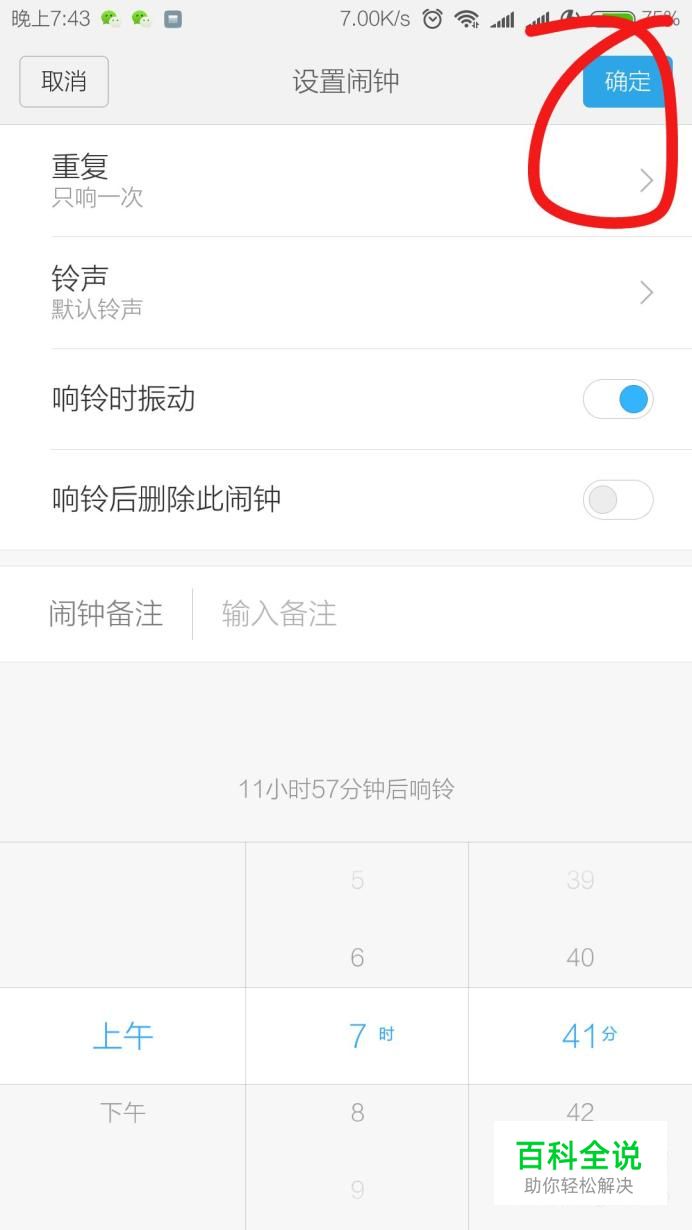Confirm the alarm with 确定

coord(627,82)
